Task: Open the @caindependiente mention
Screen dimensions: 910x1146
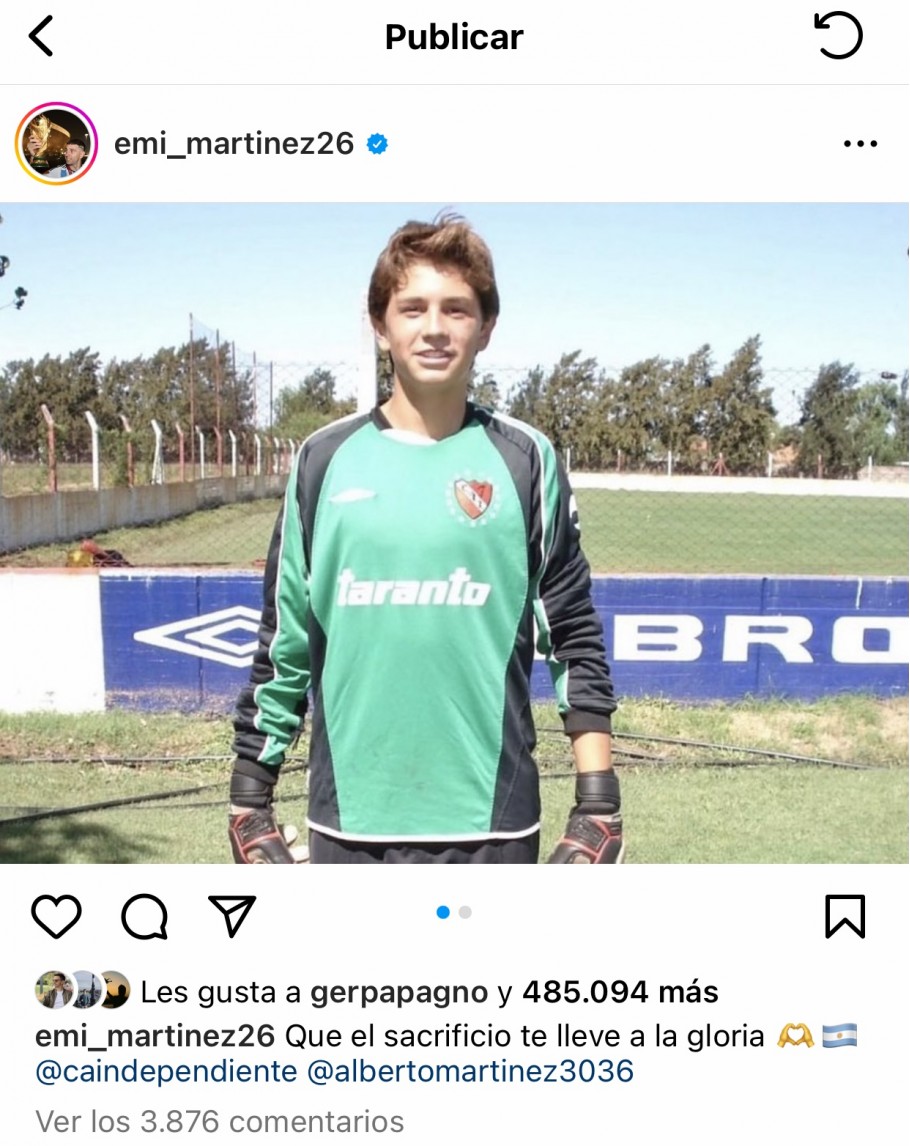Action: 166,1072
